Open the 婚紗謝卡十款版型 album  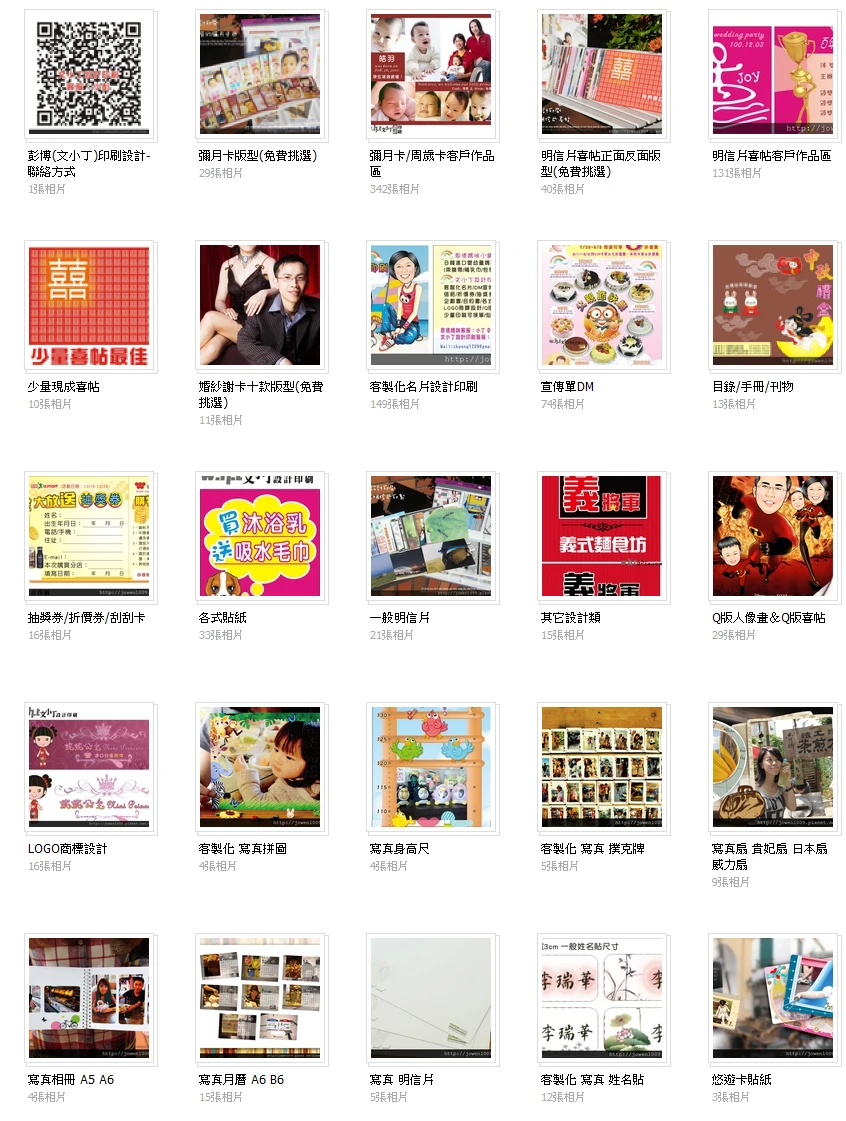260,305
